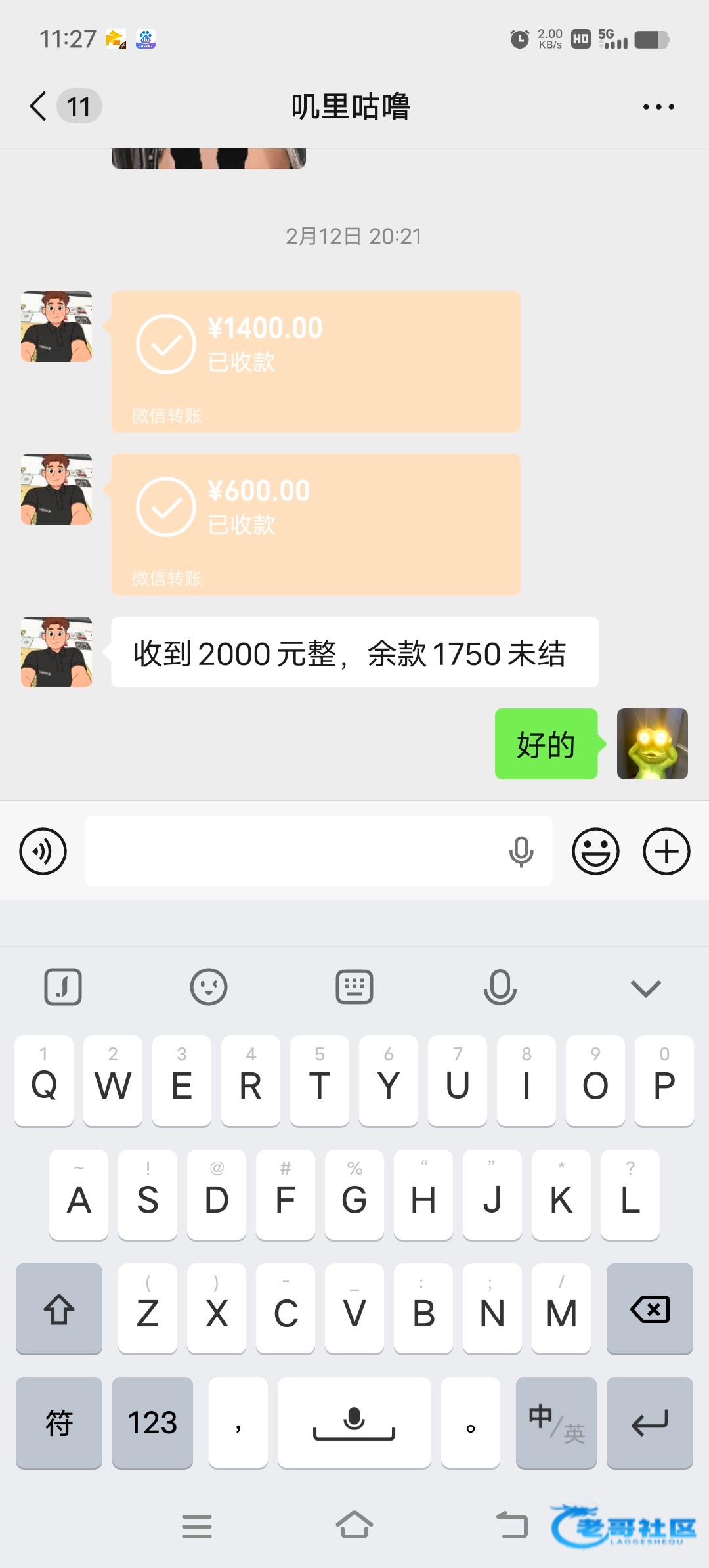
Task: Open the 符 symbols keyboard
Action: 59,1423
